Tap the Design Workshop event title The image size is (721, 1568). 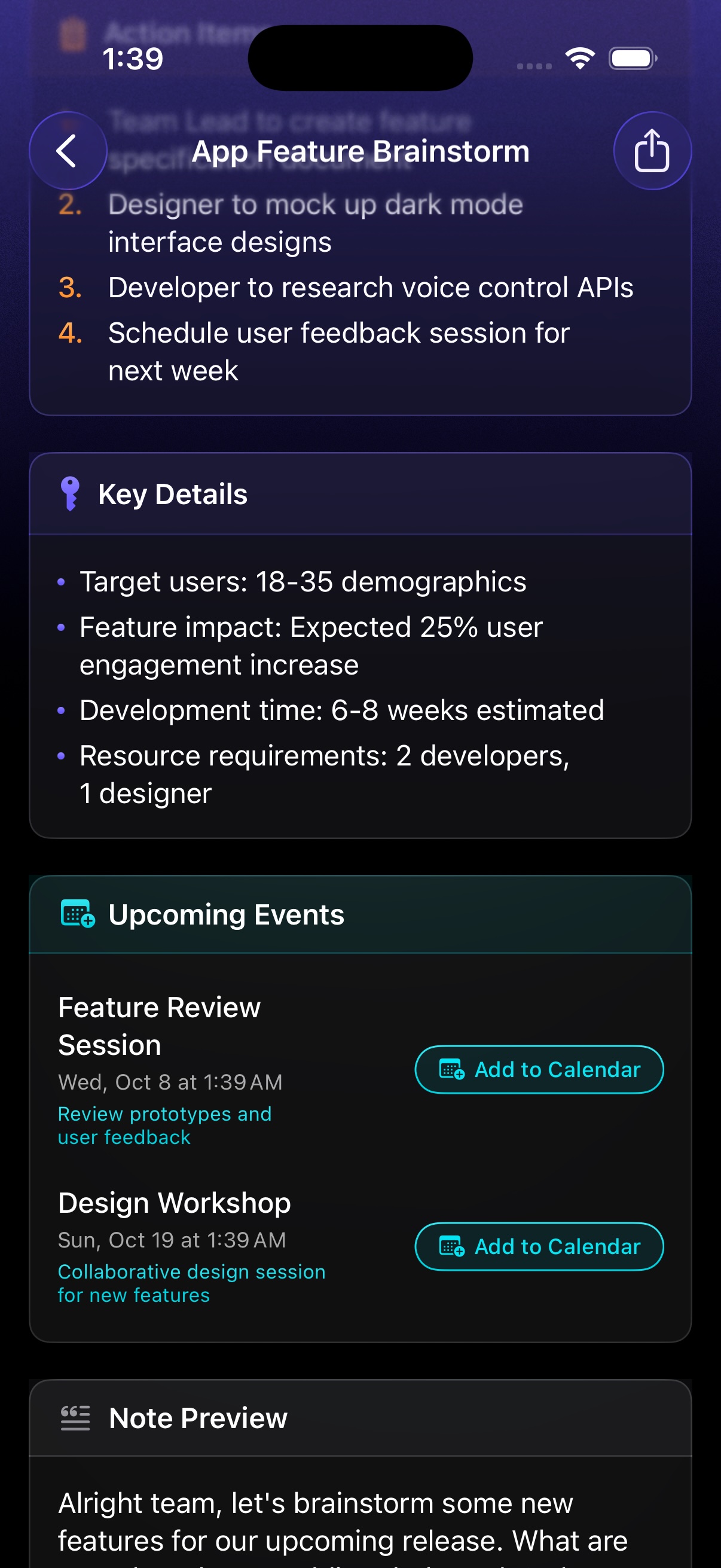174,1201
